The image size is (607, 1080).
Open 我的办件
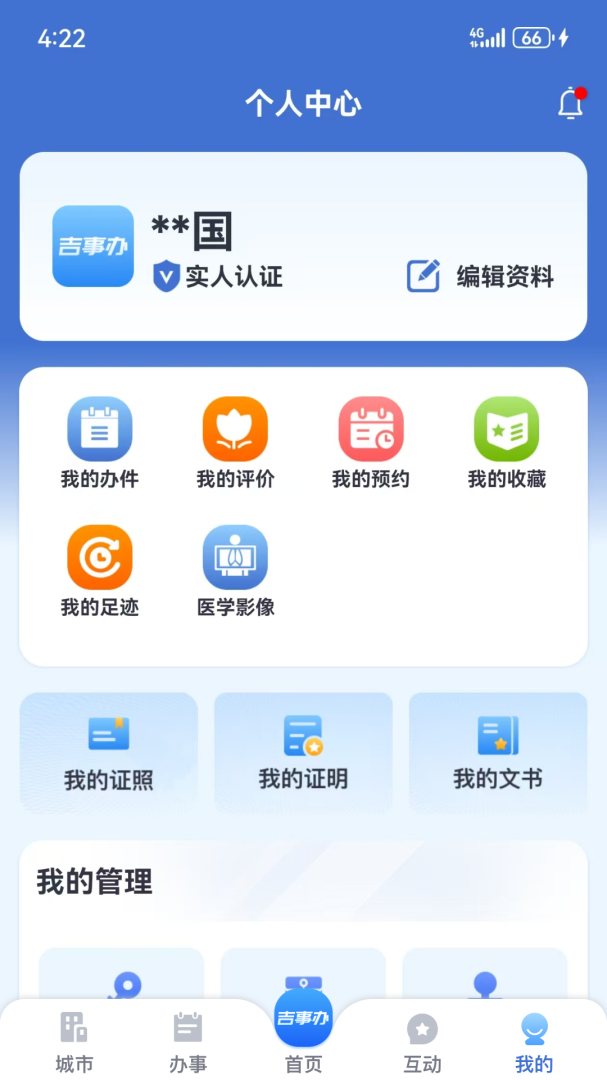pos(99,443)
